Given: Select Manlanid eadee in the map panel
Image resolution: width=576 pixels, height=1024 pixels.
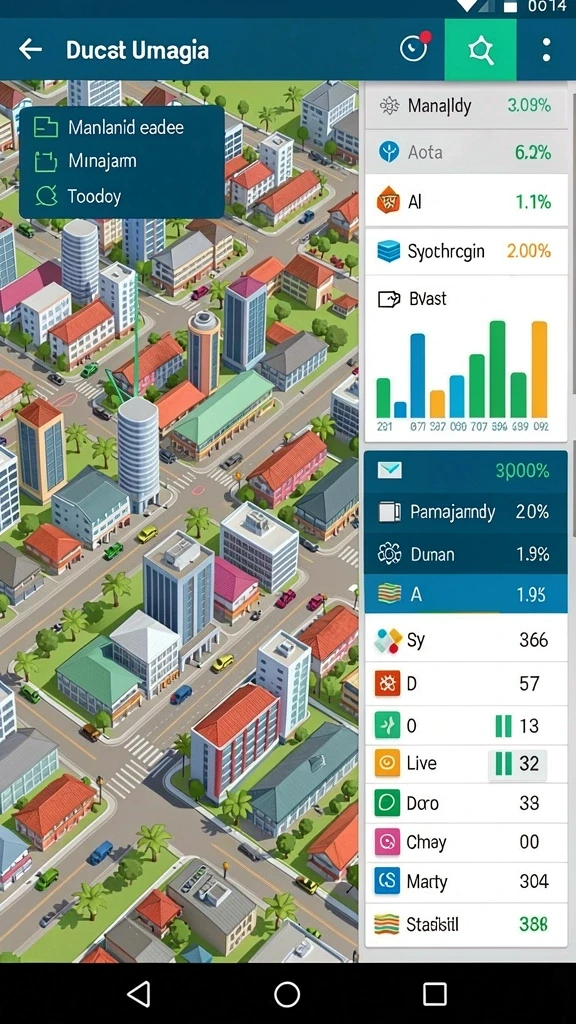Looking at the screenshot, I should pyautogui.click(x=121, y=127).
